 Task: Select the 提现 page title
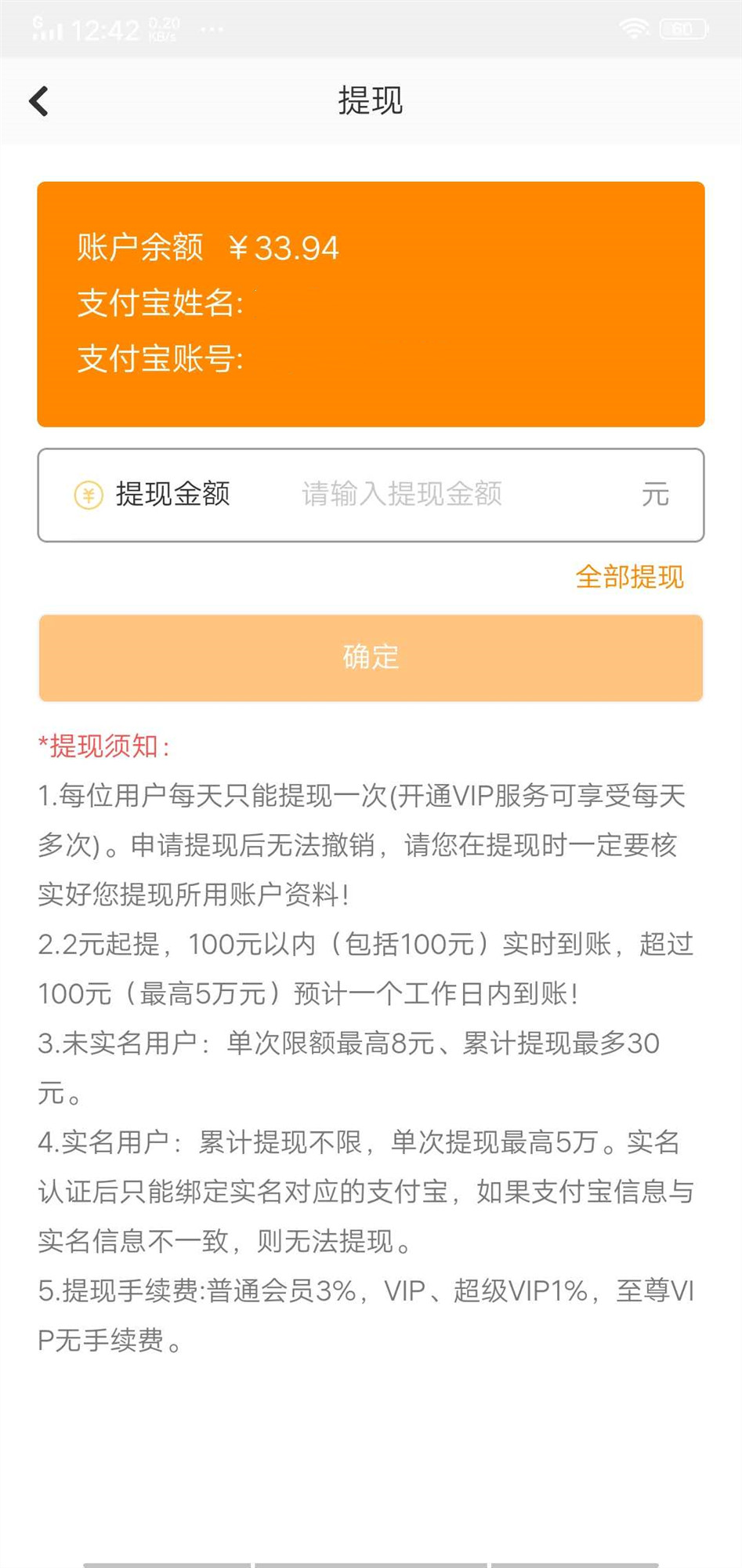[371, 100]
